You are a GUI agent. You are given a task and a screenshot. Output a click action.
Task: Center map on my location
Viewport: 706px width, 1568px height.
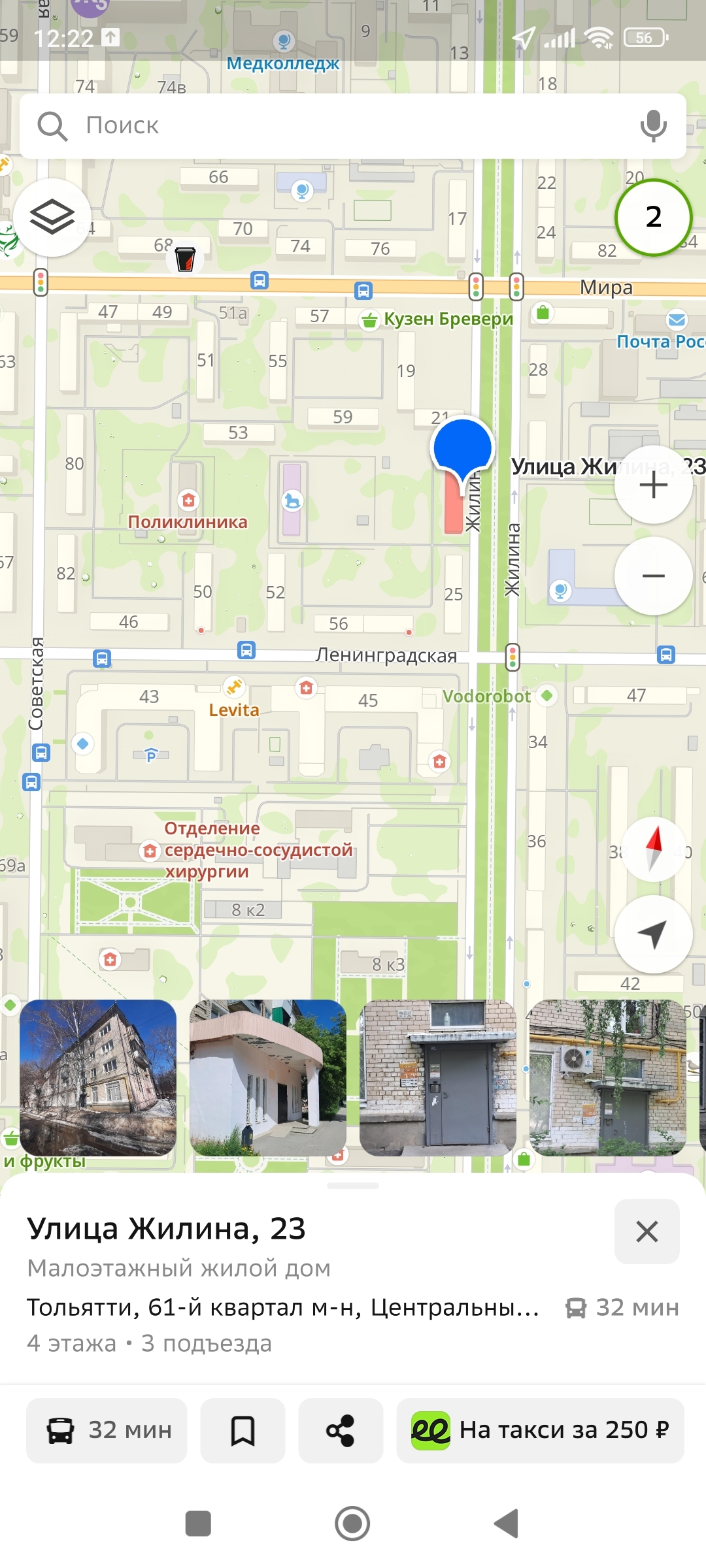pyautogui.click(x=654, y=934)
